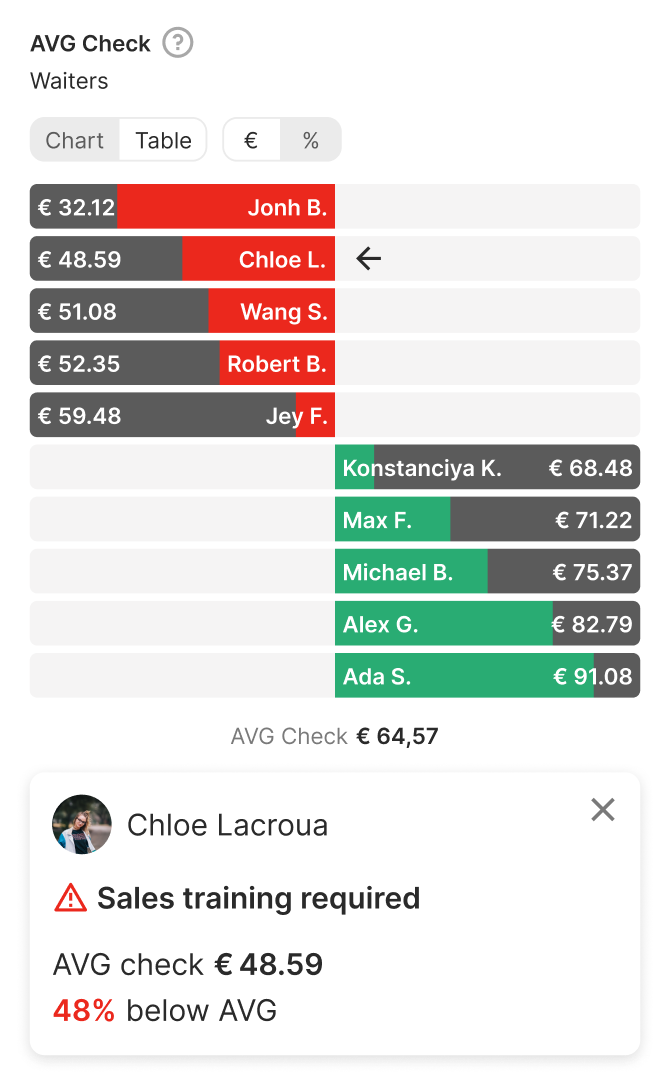Select Robert B.'s bar

click(x=183, y=364)
